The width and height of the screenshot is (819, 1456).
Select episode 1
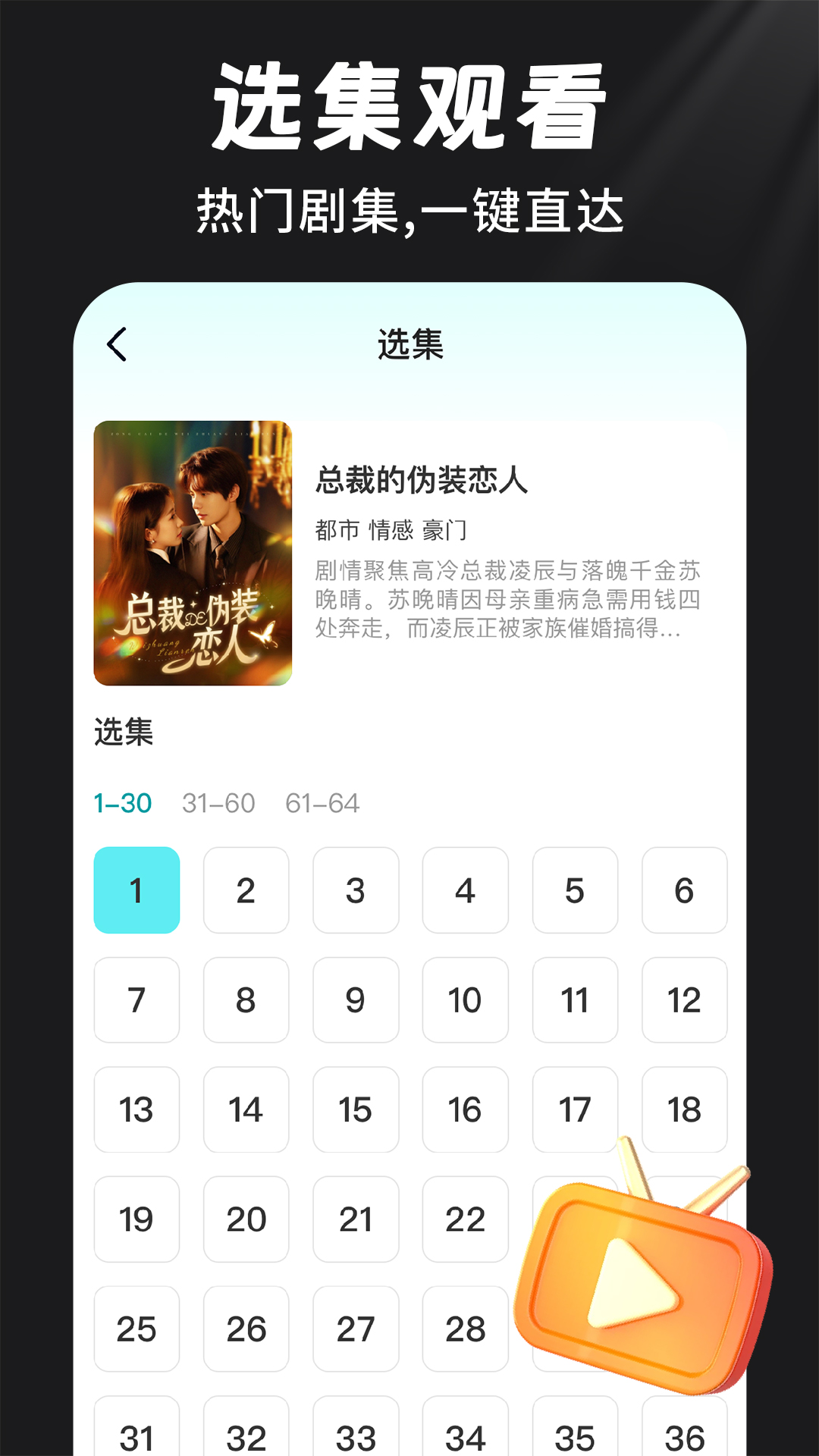click(x=136, y=891)
